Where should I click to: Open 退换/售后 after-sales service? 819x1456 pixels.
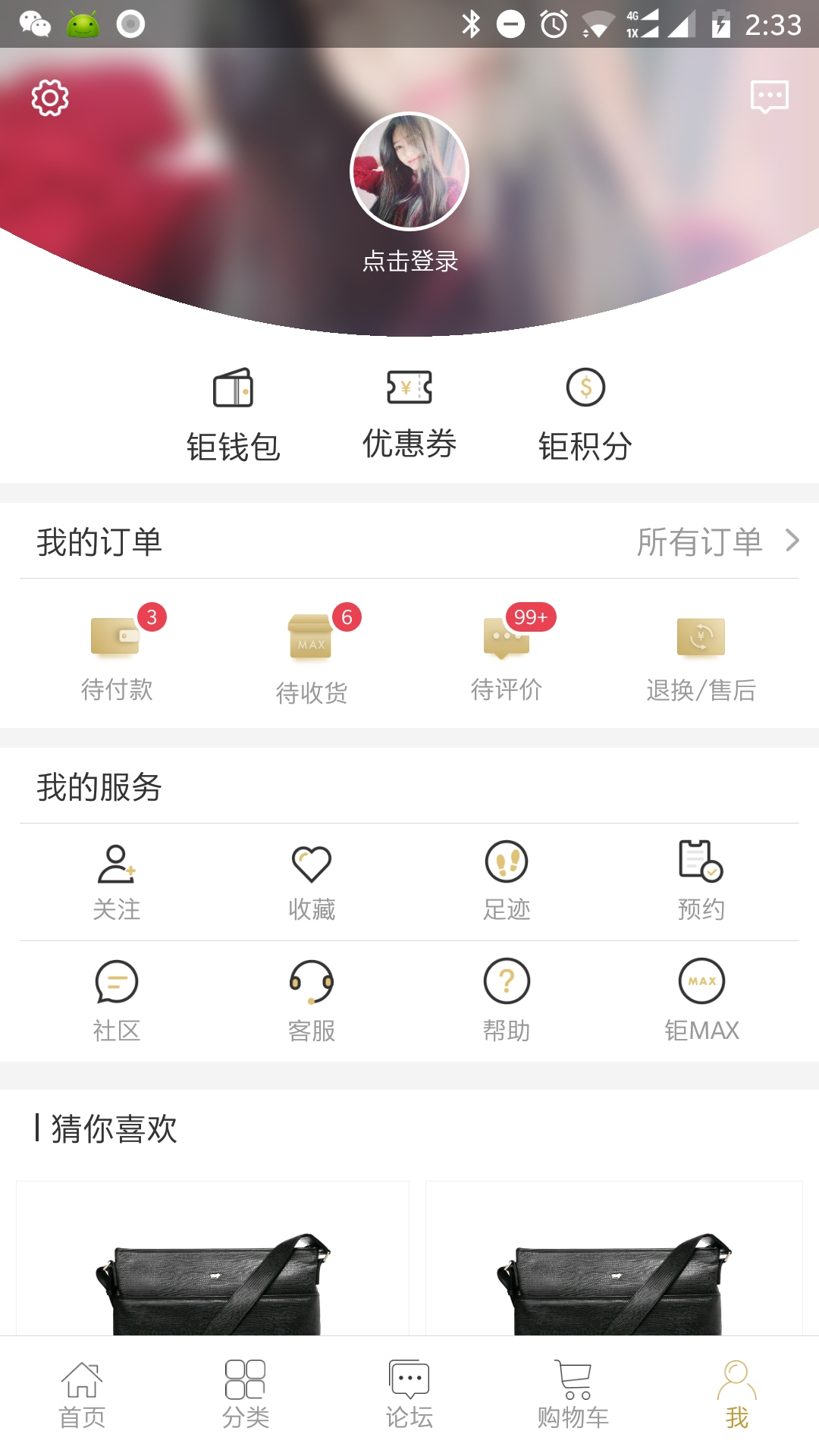(701, 656)
